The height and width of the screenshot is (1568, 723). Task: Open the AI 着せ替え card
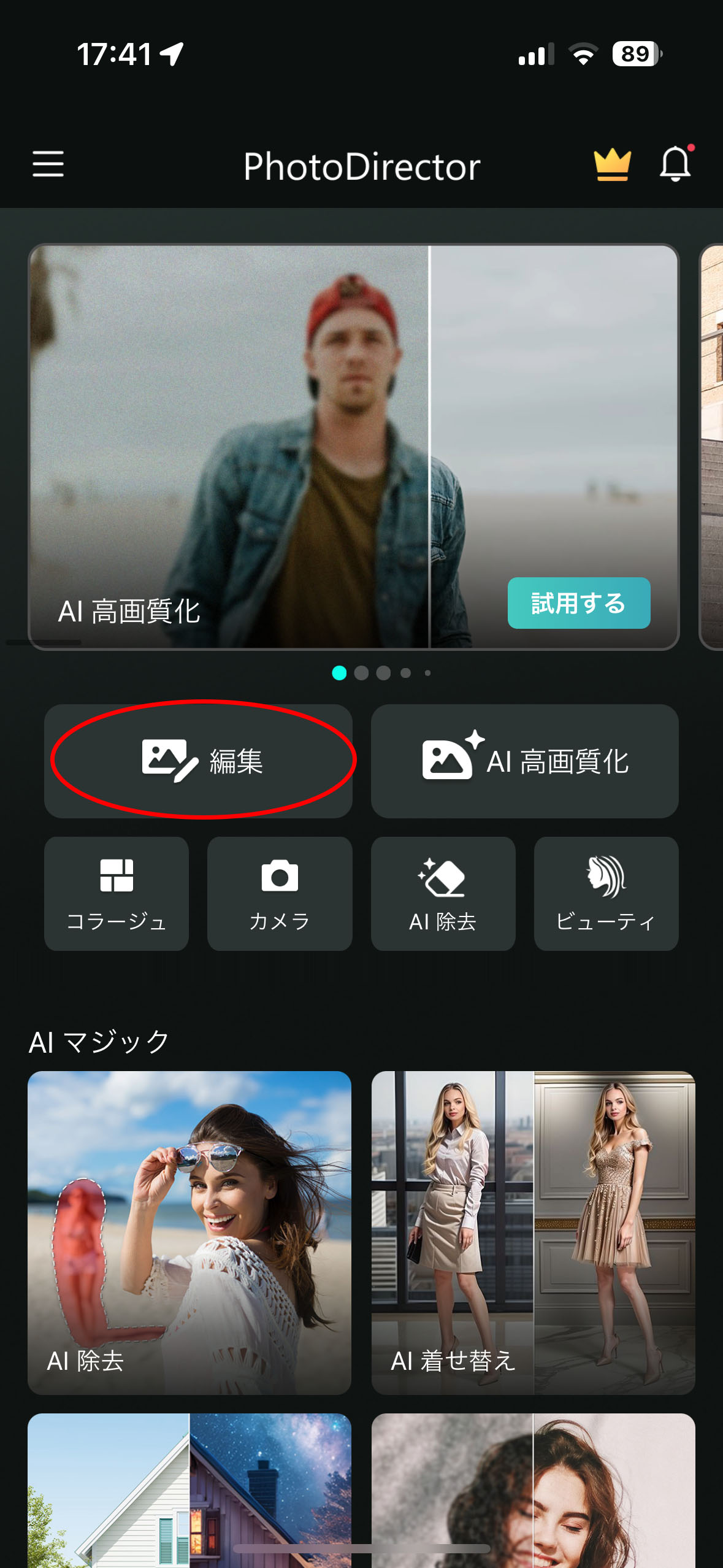pos(533,1232)
